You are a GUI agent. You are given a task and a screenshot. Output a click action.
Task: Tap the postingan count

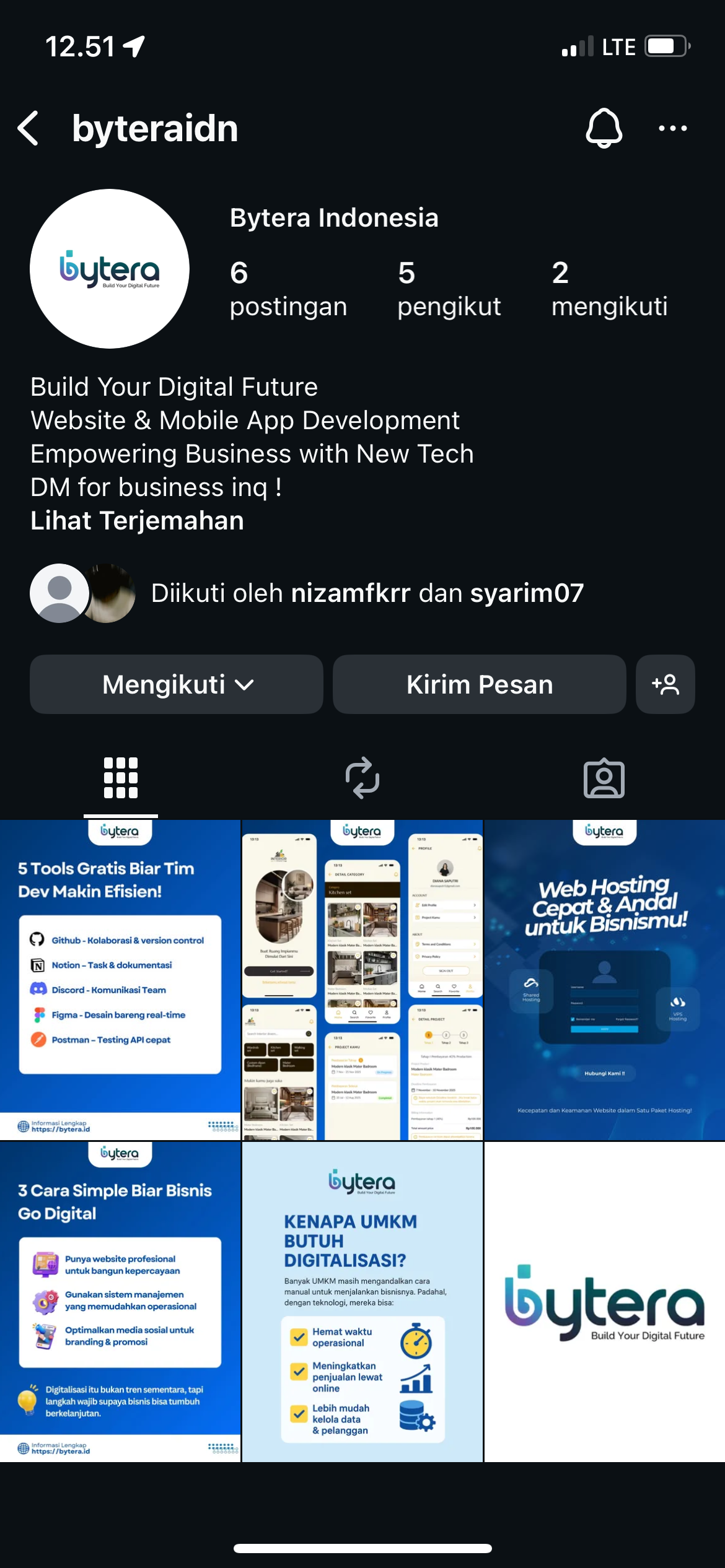click(288, 290)
